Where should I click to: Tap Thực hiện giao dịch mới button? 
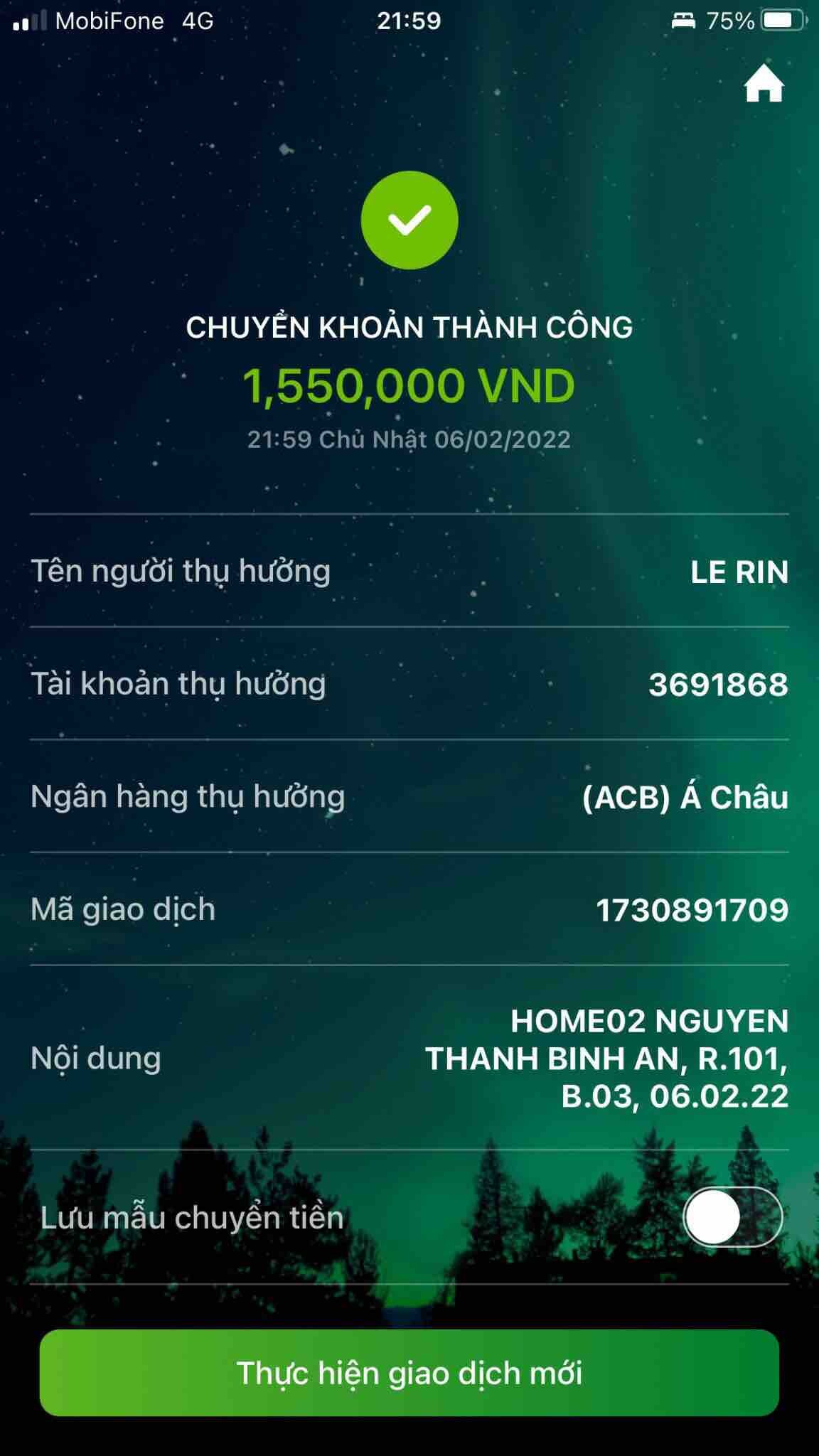point(409,1373)
